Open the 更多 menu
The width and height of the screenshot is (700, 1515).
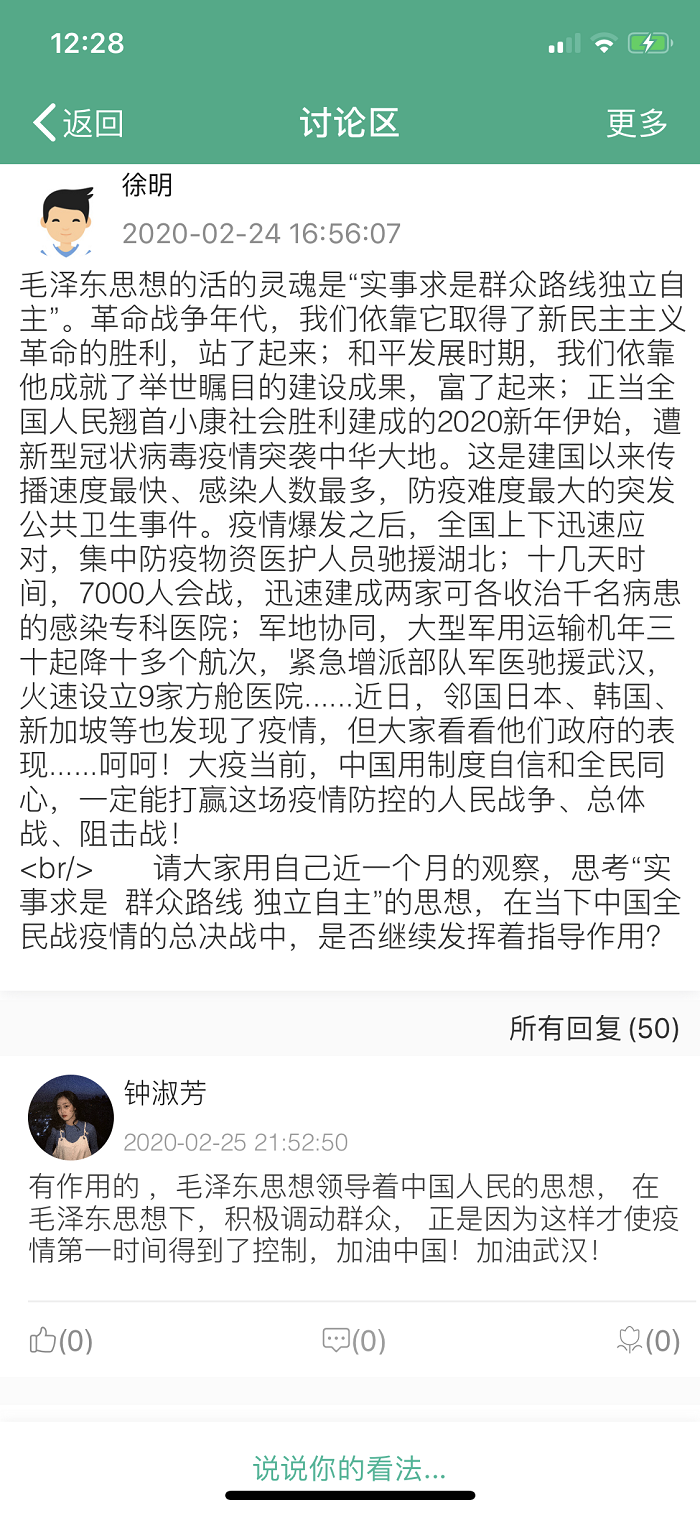point(636,123)
